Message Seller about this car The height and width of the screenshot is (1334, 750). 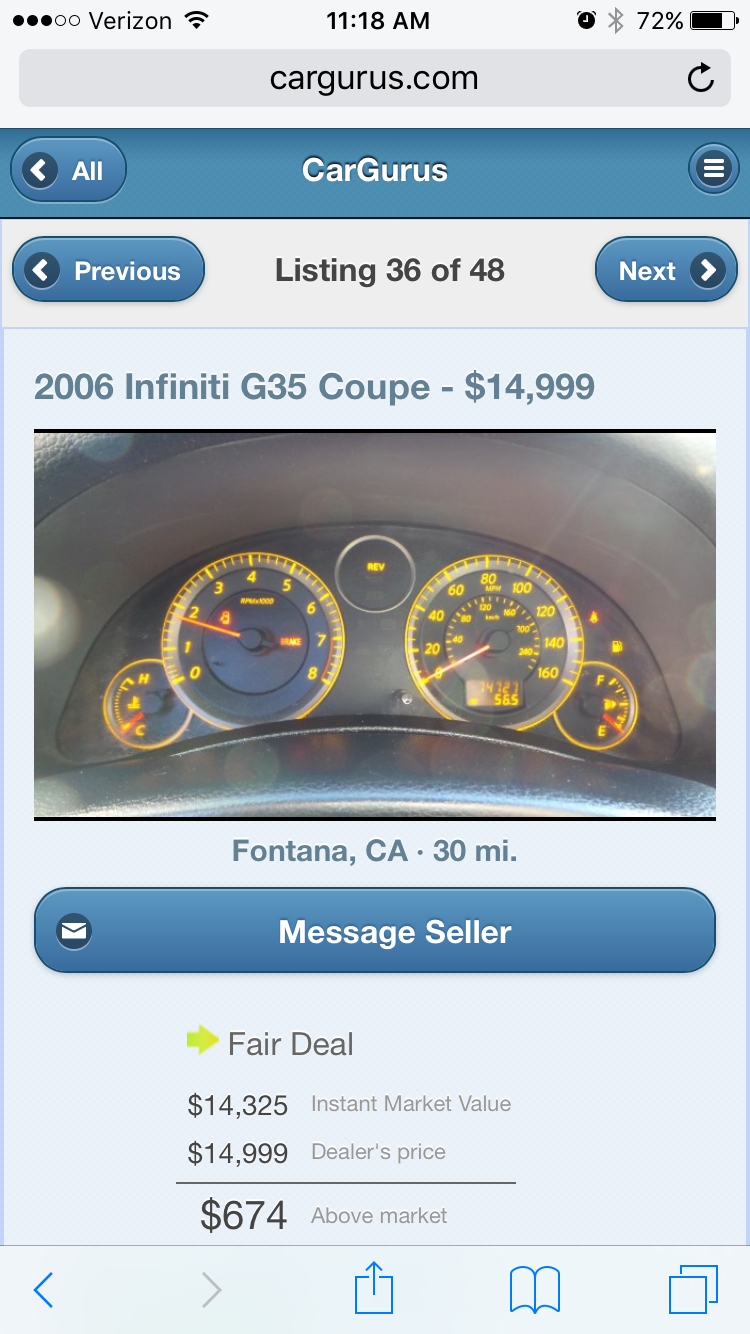(375, 932)
